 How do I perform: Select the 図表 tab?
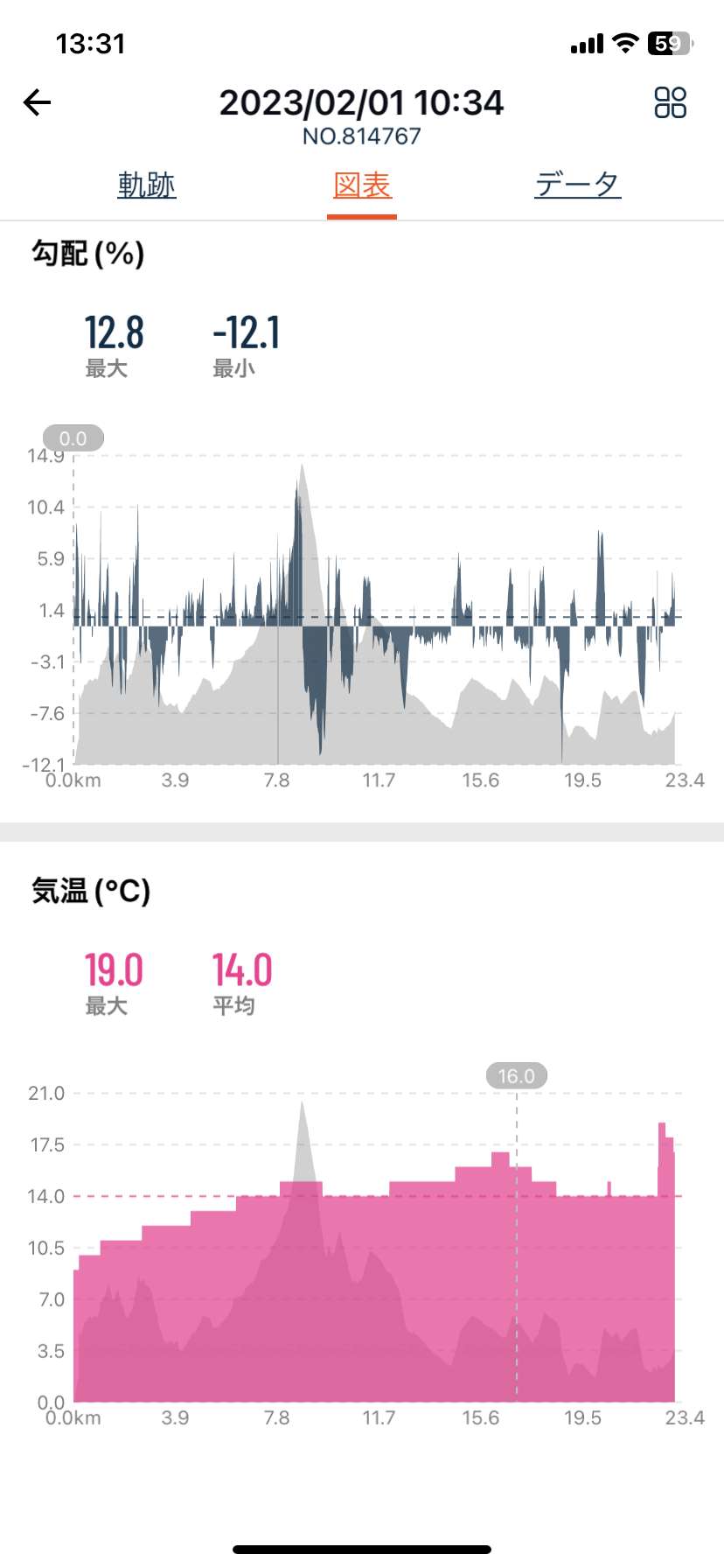pyautogui.click(x=362, y=185)
